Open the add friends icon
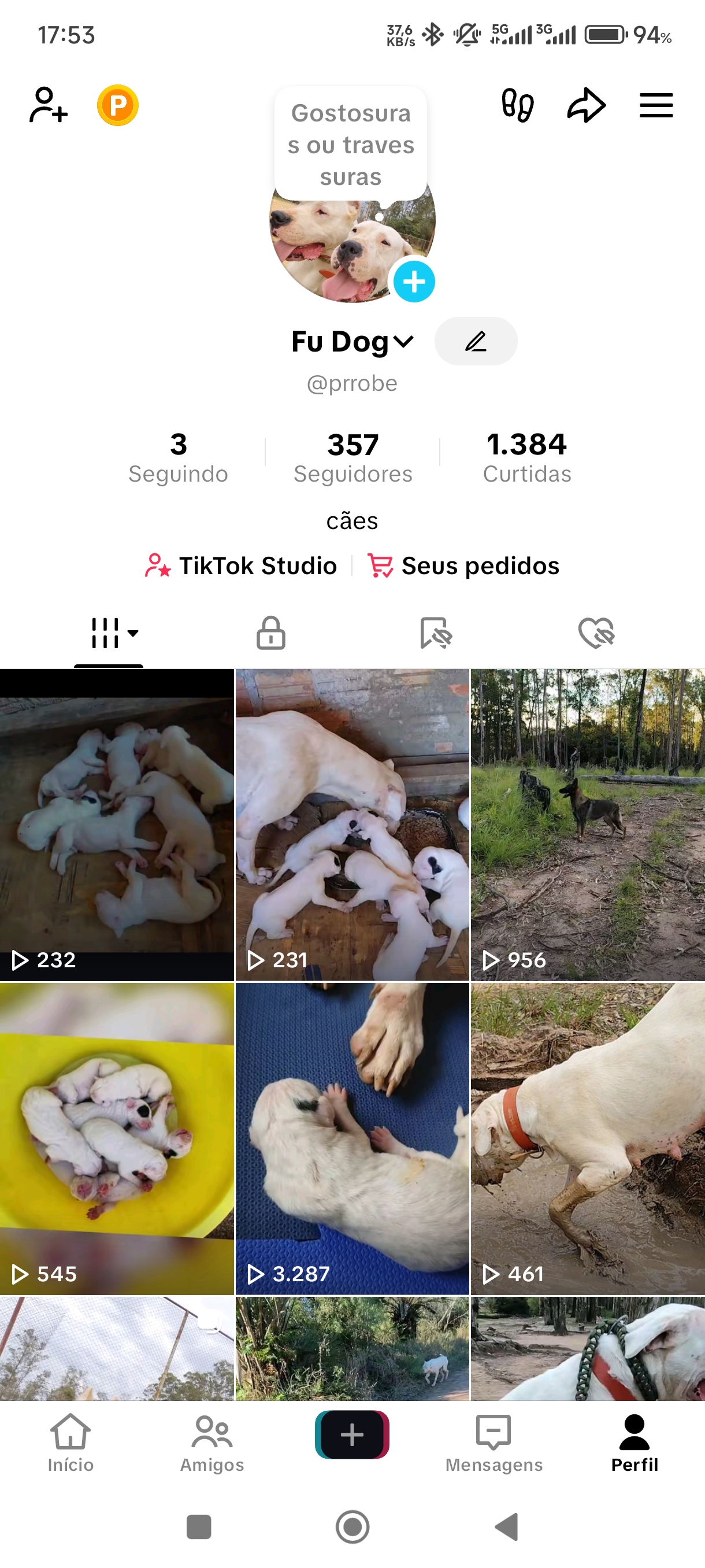This screenshot has width=705, height=1568. click(48, 105)
